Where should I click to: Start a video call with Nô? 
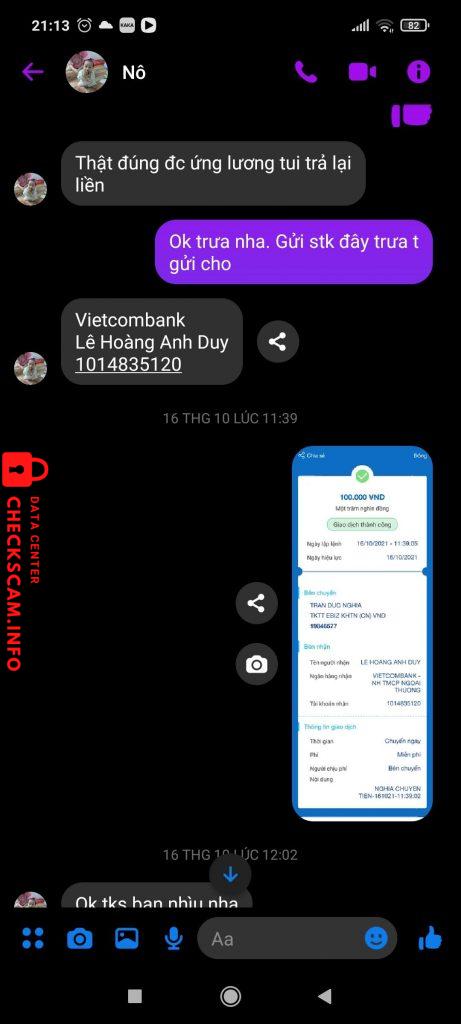362,72
